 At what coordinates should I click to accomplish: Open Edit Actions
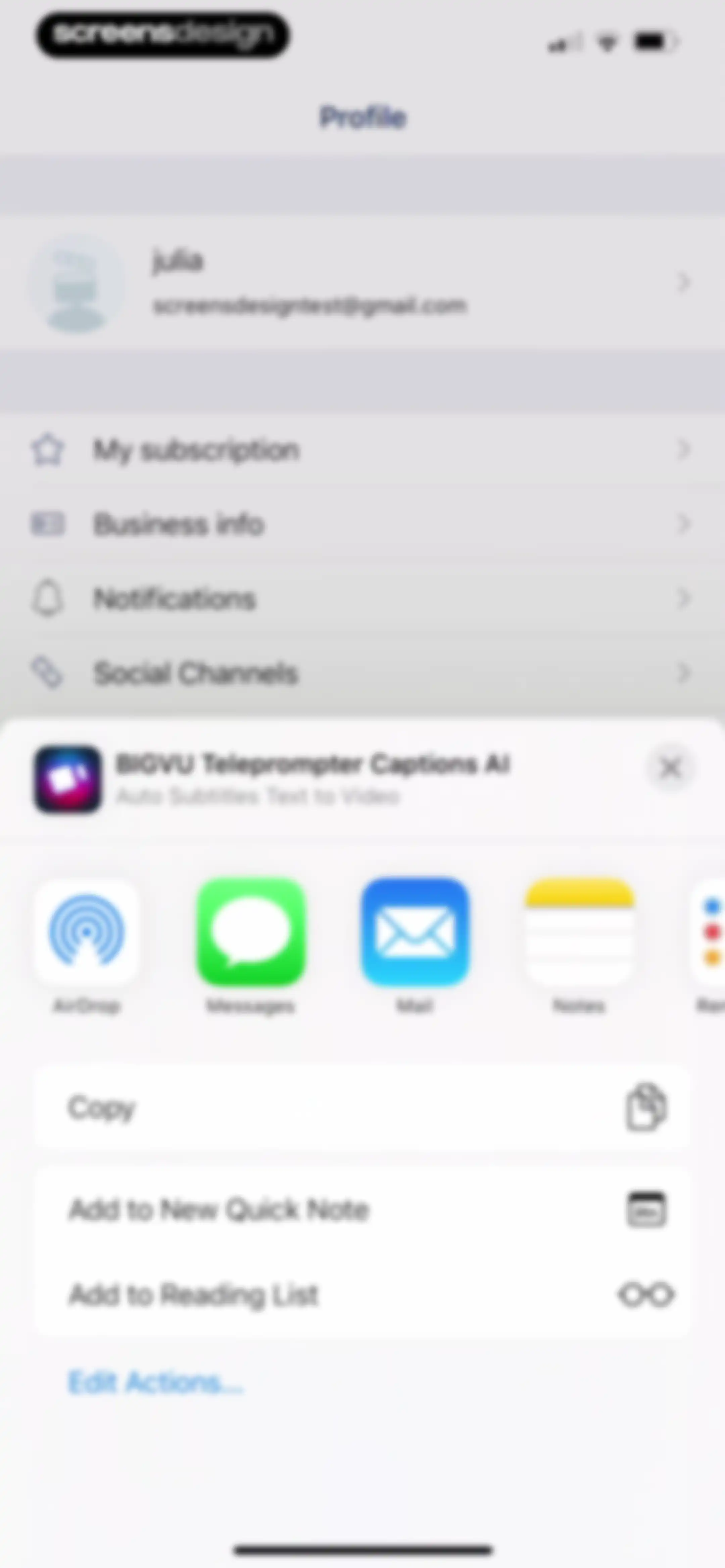156,1382
